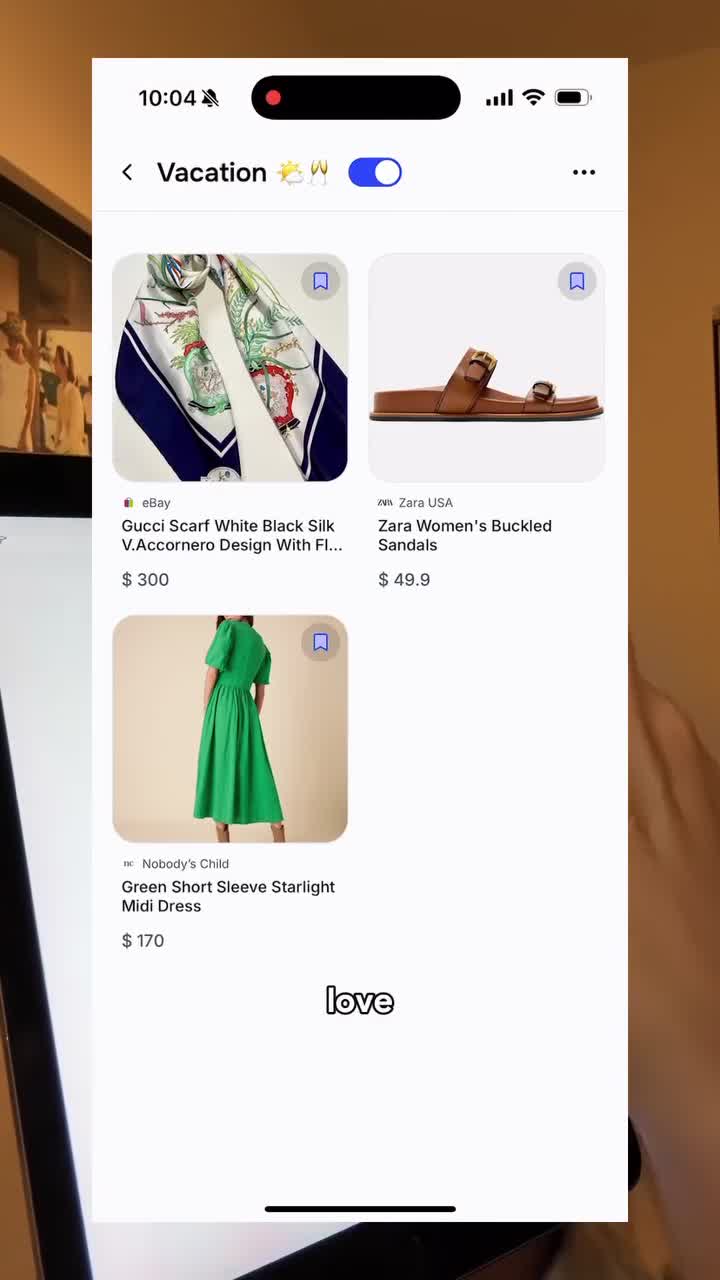720x1280 pixels.
Task: Tap the bookmark icon on the Gucci Scarf
Action: [320, 281]
